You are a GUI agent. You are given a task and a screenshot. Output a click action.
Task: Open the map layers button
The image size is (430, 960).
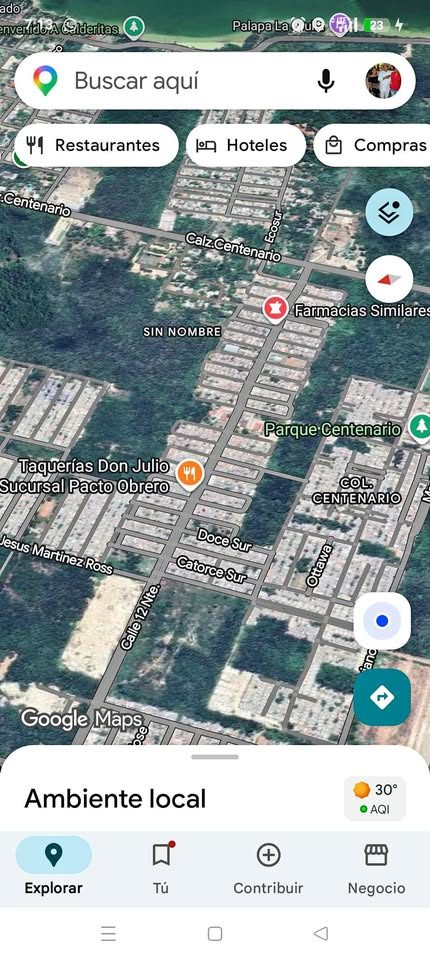tap(389, 212)
